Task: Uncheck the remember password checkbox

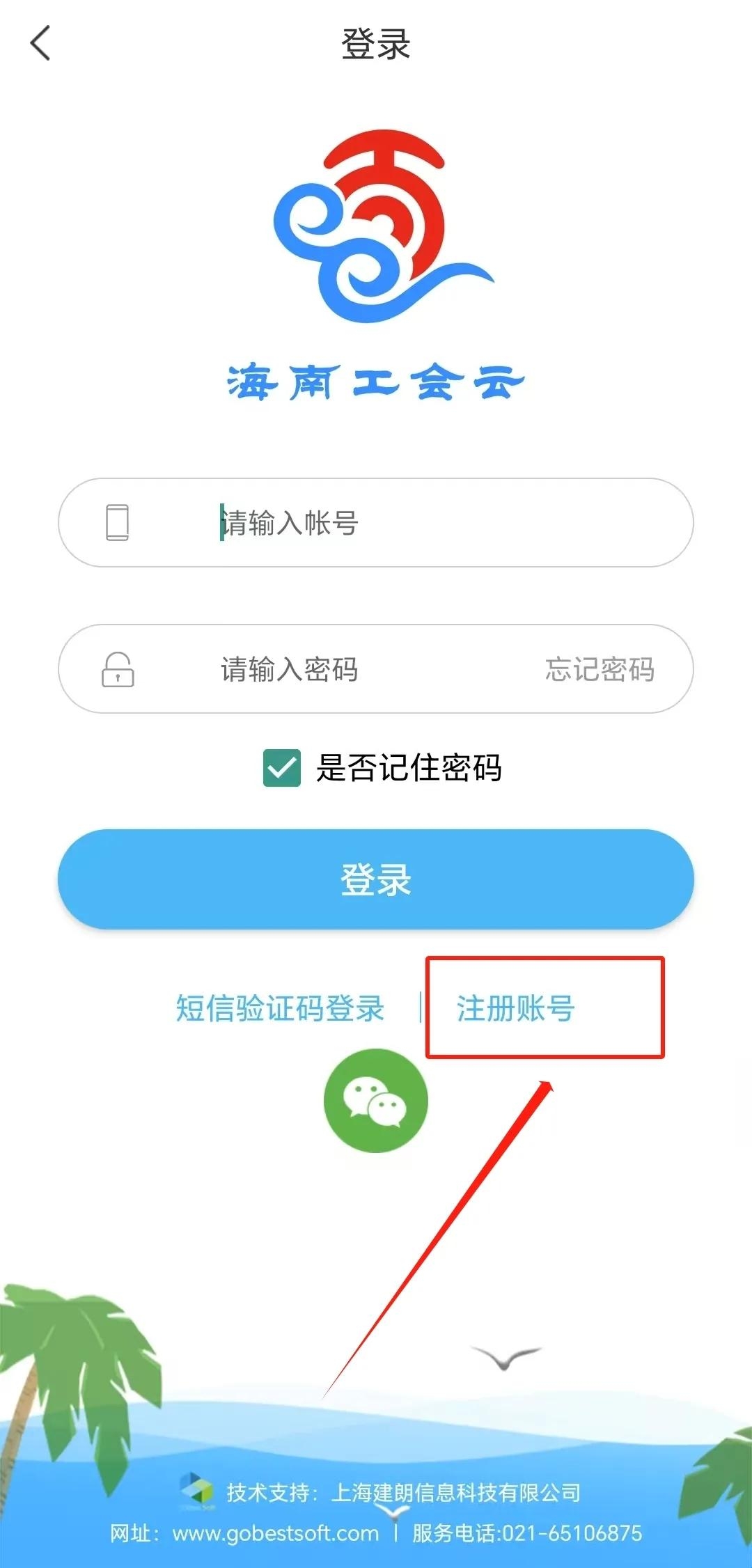Action: [x=282, y=768]
